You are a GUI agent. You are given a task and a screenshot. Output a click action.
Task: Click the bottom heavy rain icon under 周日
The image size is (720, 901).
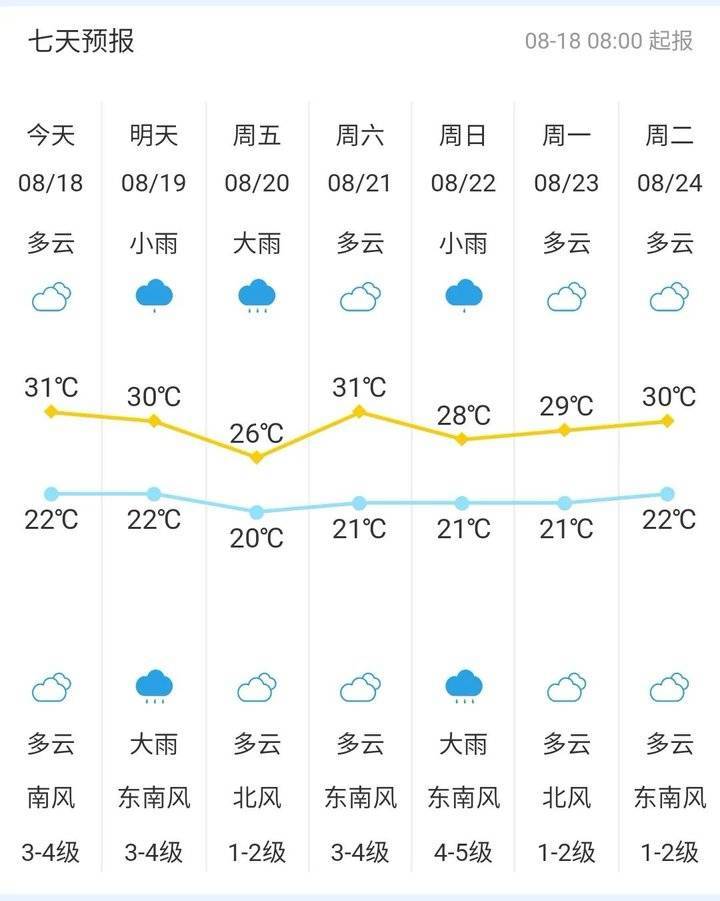[x=462, y=686]
